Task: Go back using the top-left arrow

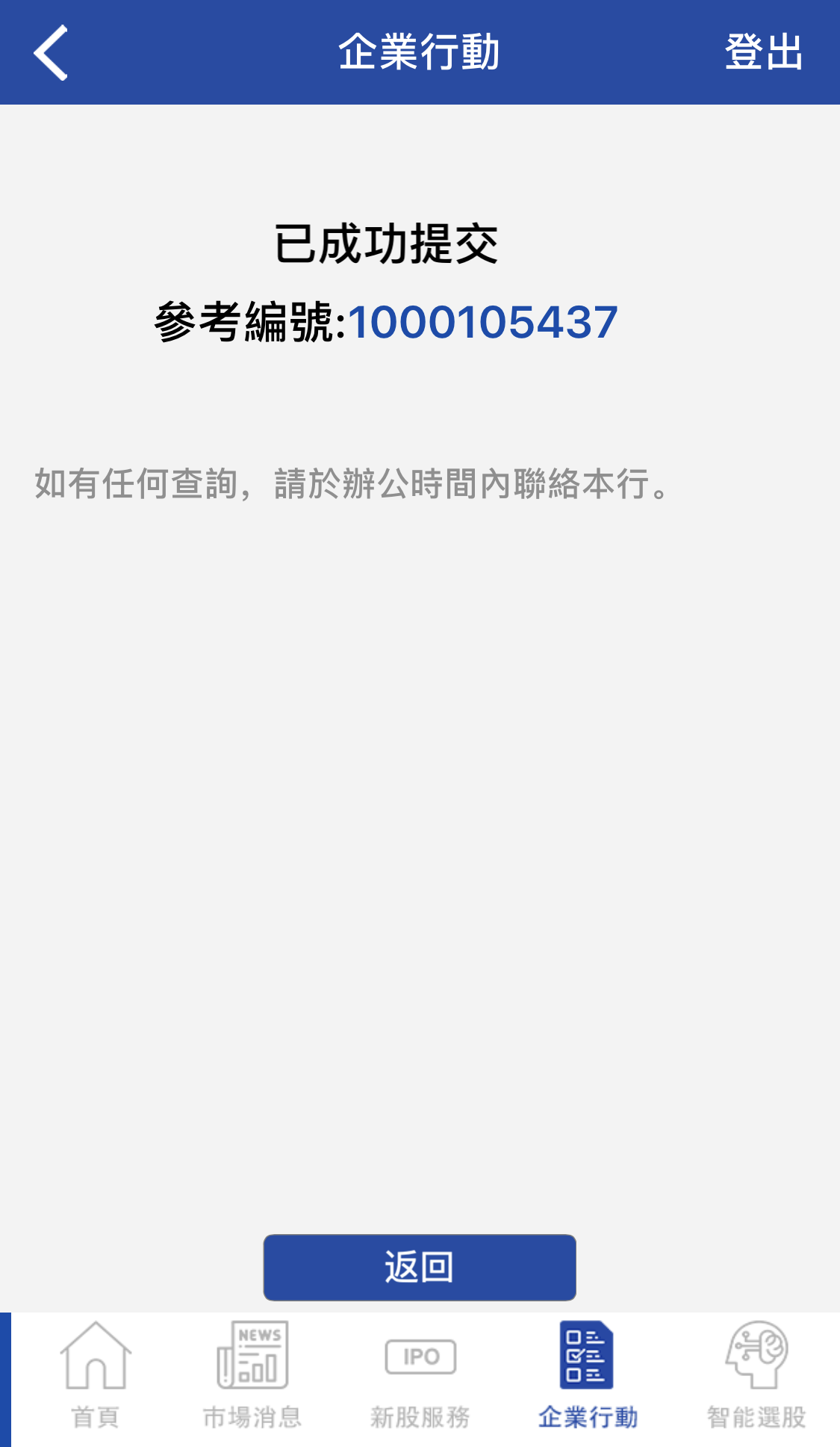Action: pyautogui.click(x=51, y=52)
